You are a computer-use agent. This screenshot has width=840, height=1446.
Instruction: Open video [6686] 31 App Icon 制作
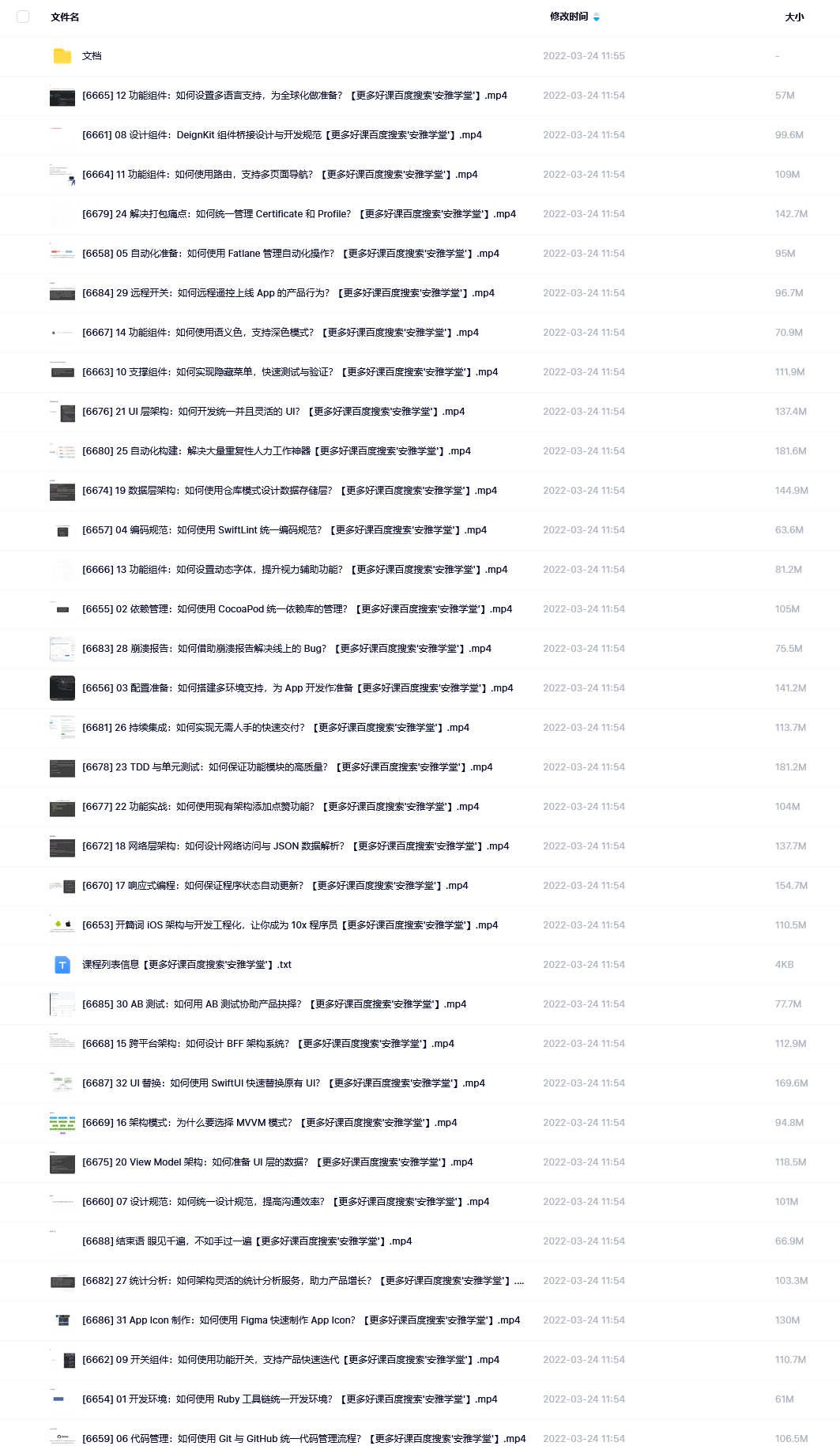301,1320
